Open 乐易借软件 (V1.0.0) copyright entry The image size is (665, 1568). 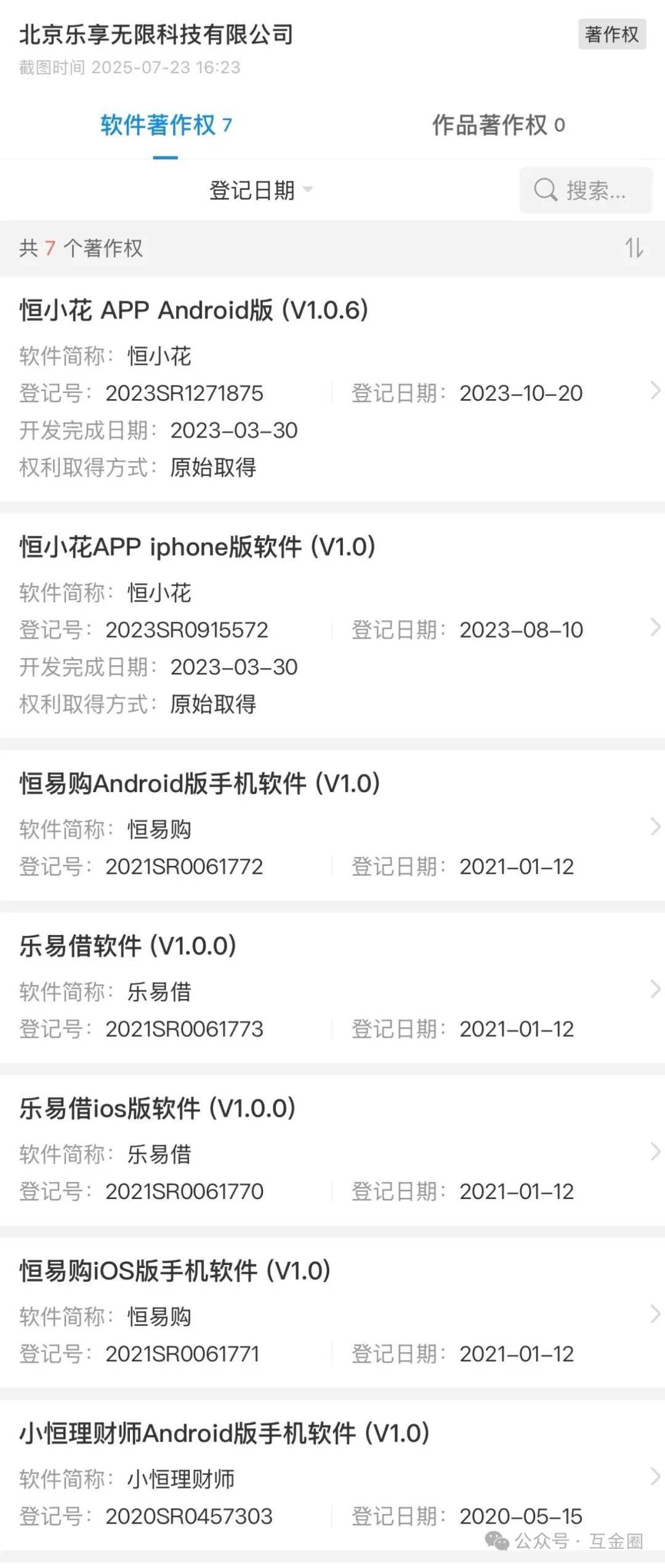[x=332, y=988]
